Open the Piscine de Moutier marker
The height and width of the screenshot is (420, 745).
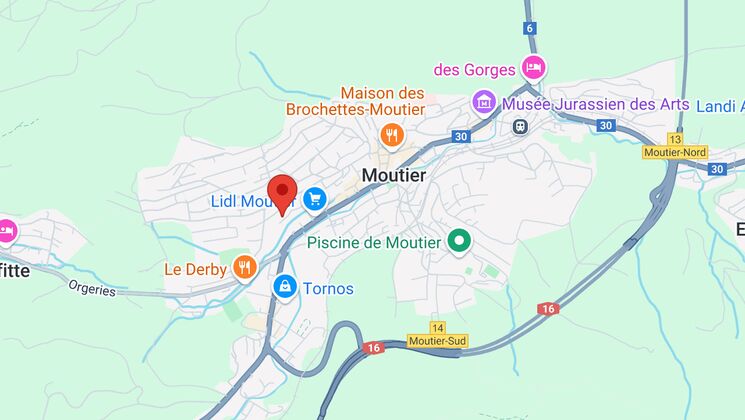click(x=459, y=241)
